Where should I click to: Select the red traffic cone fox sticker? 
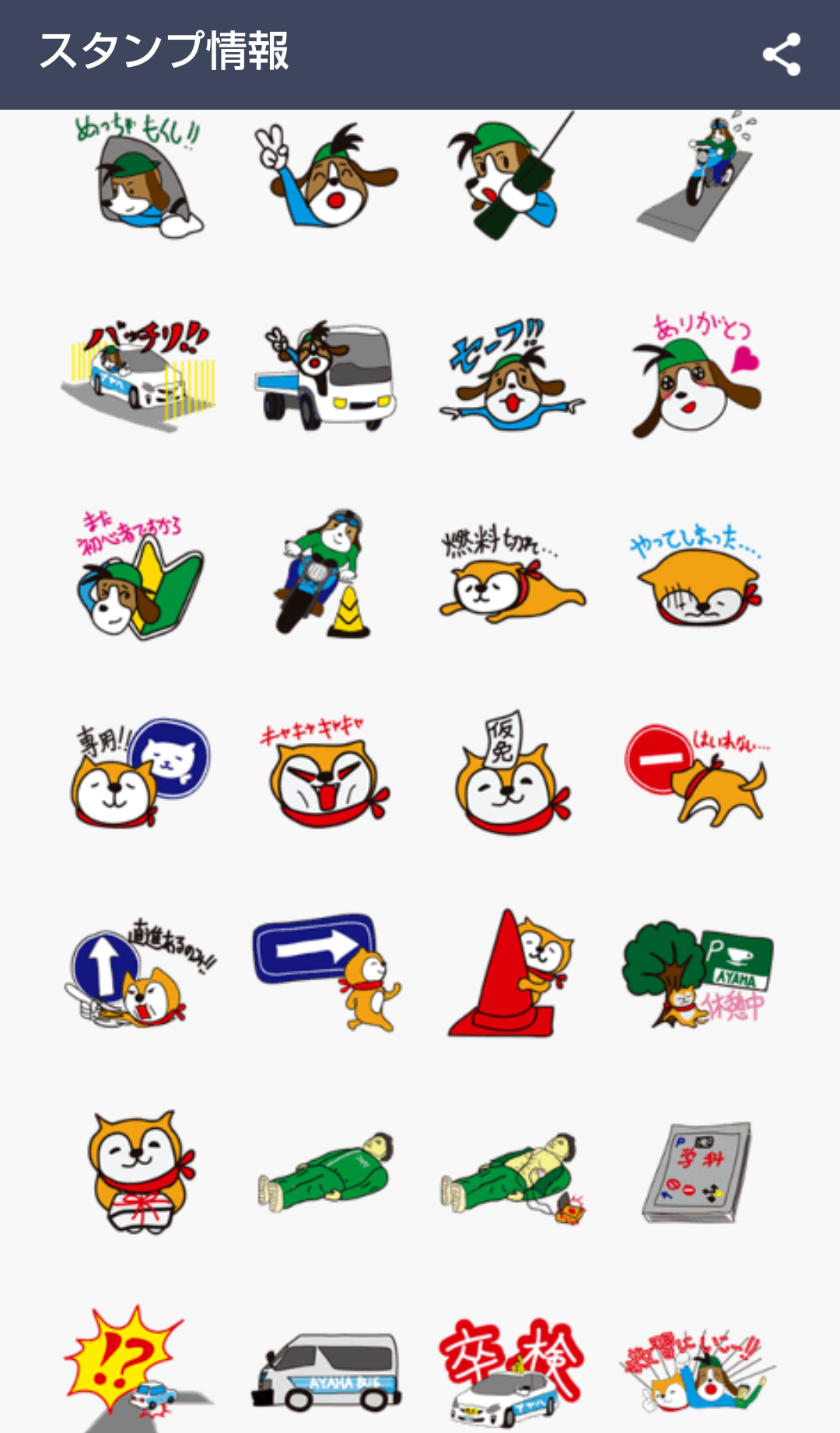pyautogui.click(x=510, y=972)
